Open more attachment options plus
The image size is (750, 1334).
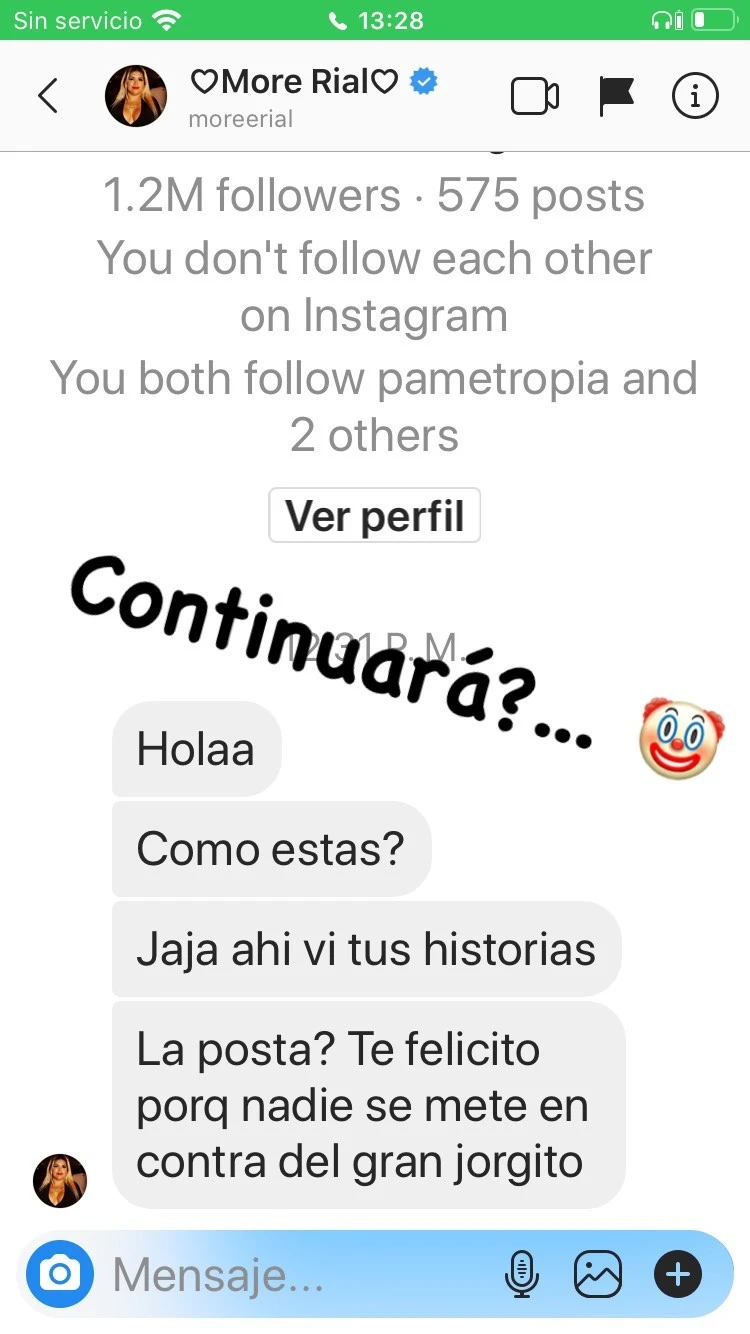(678, 1275)
